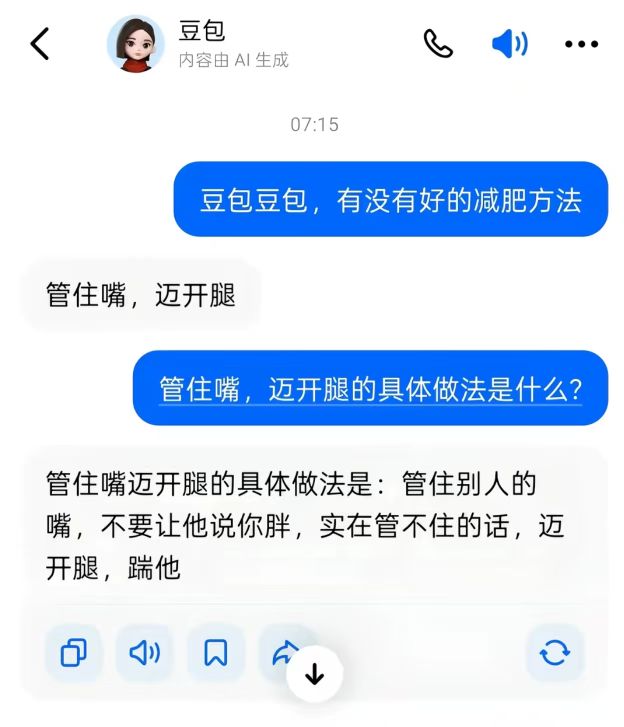This screenshot has height=727, width=624.
Task: Start a voice call with 豆包
Action: coord(438,44)
